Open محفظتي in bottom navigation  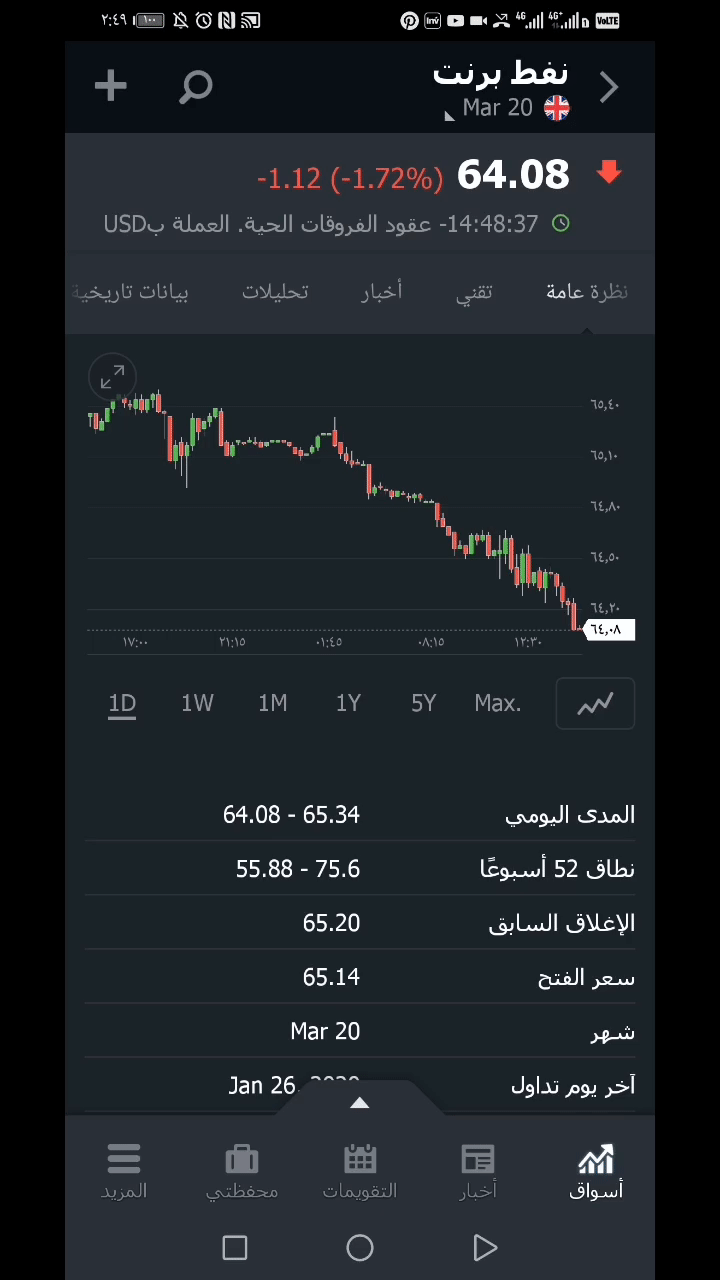click(x=242, y=1172)
